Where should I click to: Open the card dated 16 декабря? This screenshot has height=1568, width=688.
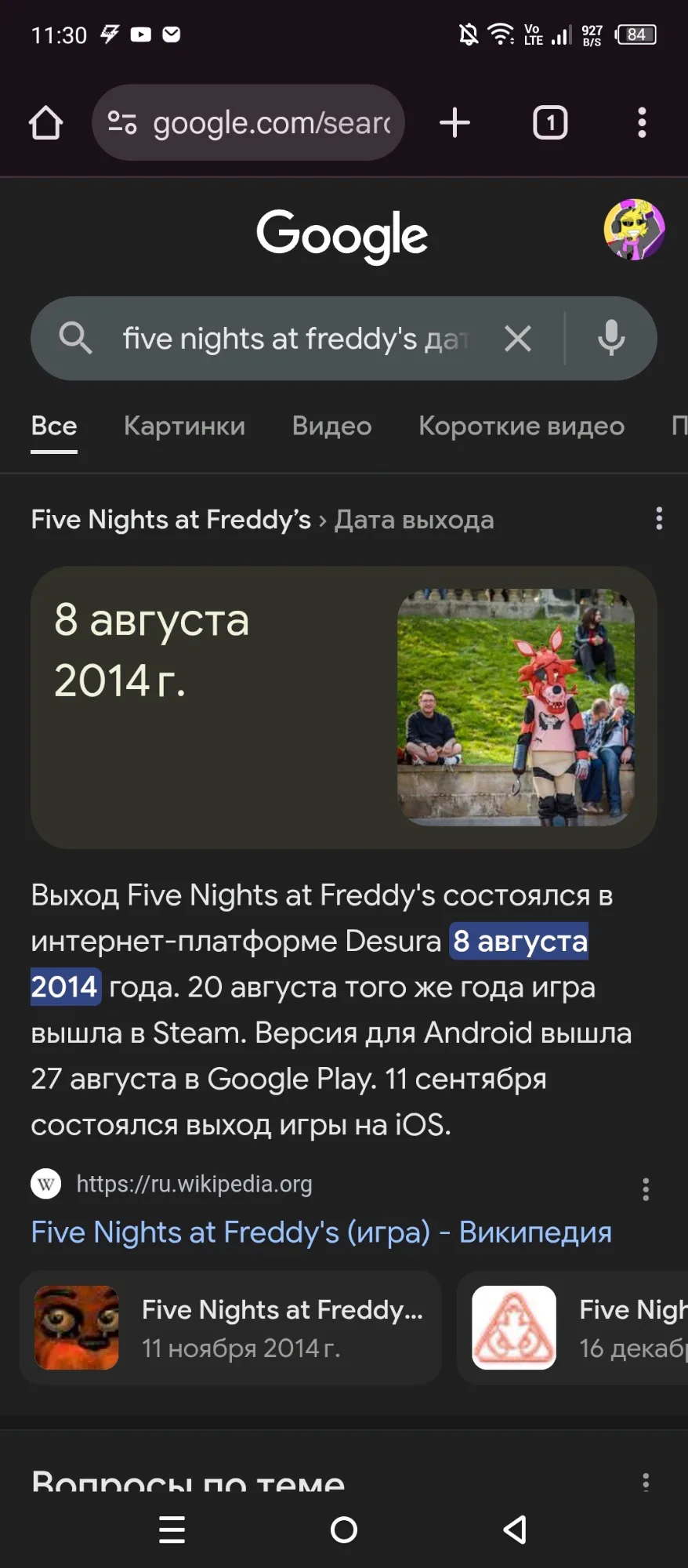click(x=573, y=1327)
